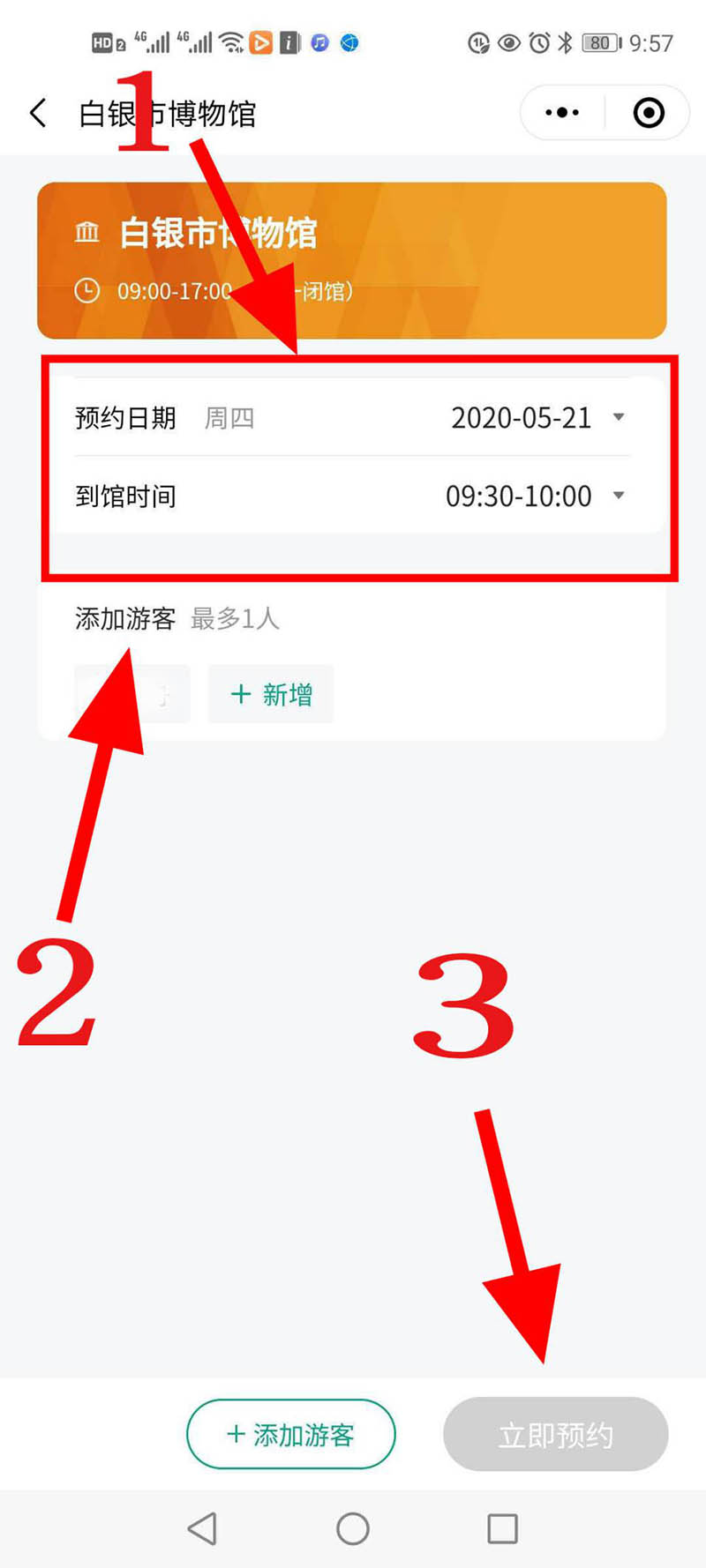
Task: Select the existing visitor chip beside 新增
Action: point(132,694)
